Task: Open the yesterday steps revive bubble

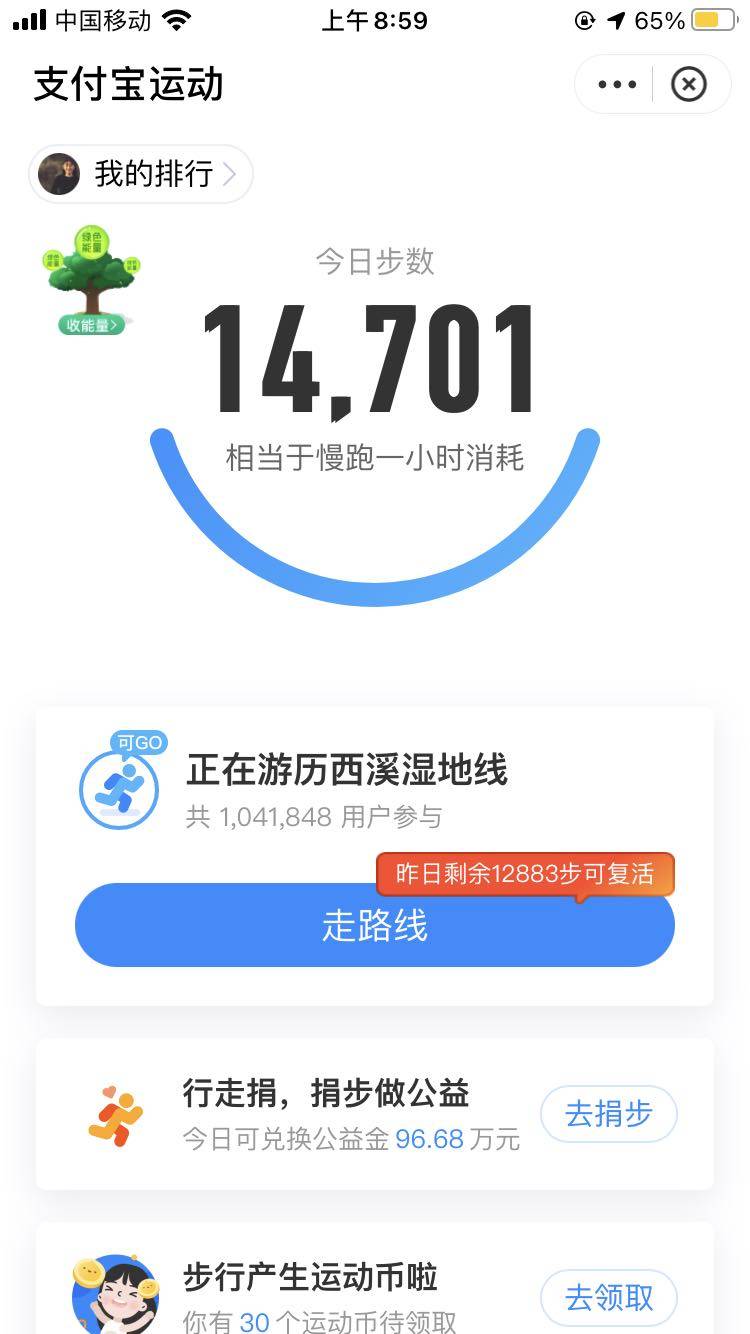Action: [525, 874]
